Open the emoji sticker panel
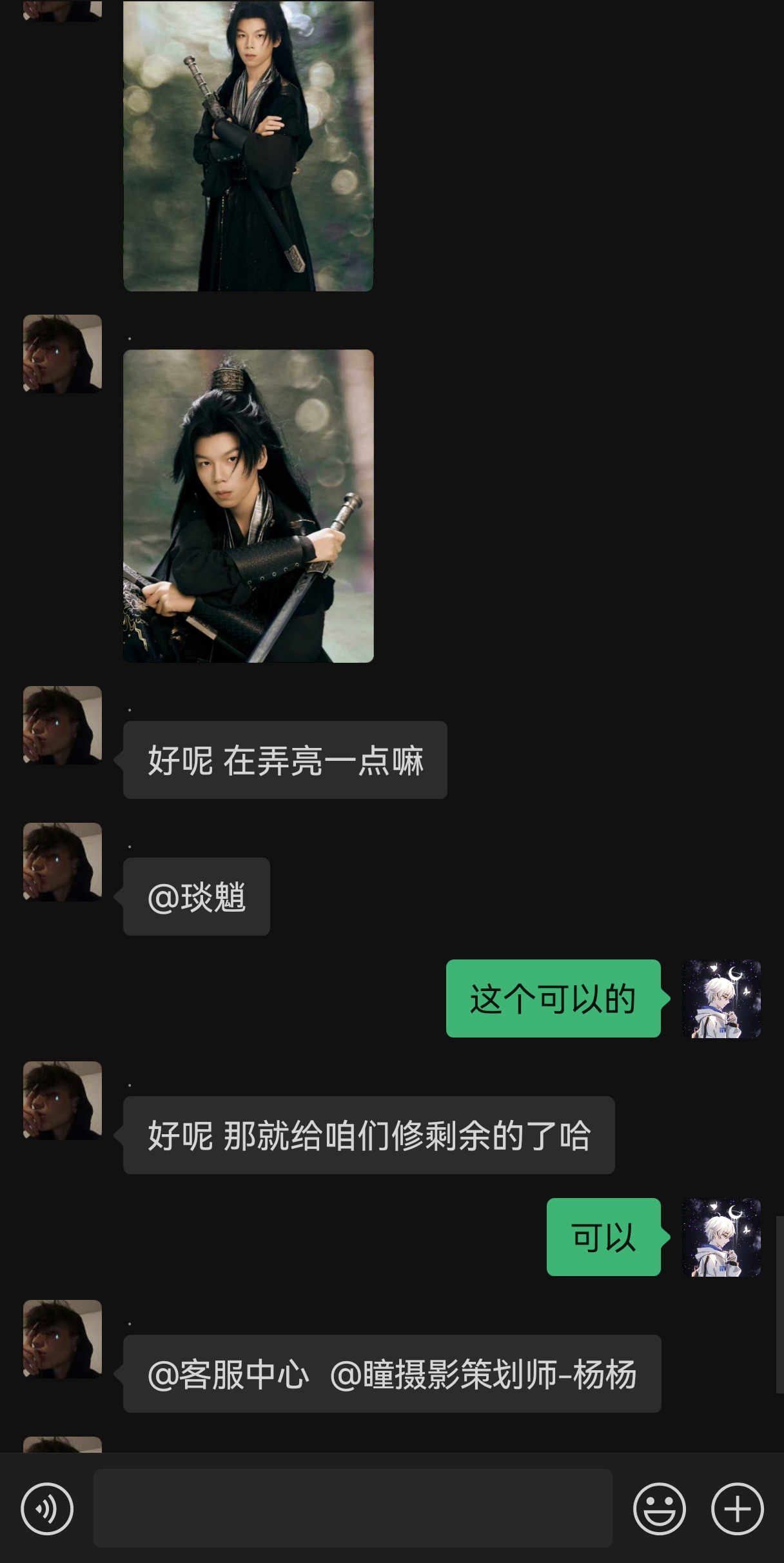This screenshot has height=1563, width=784. tap(659, 1509)
